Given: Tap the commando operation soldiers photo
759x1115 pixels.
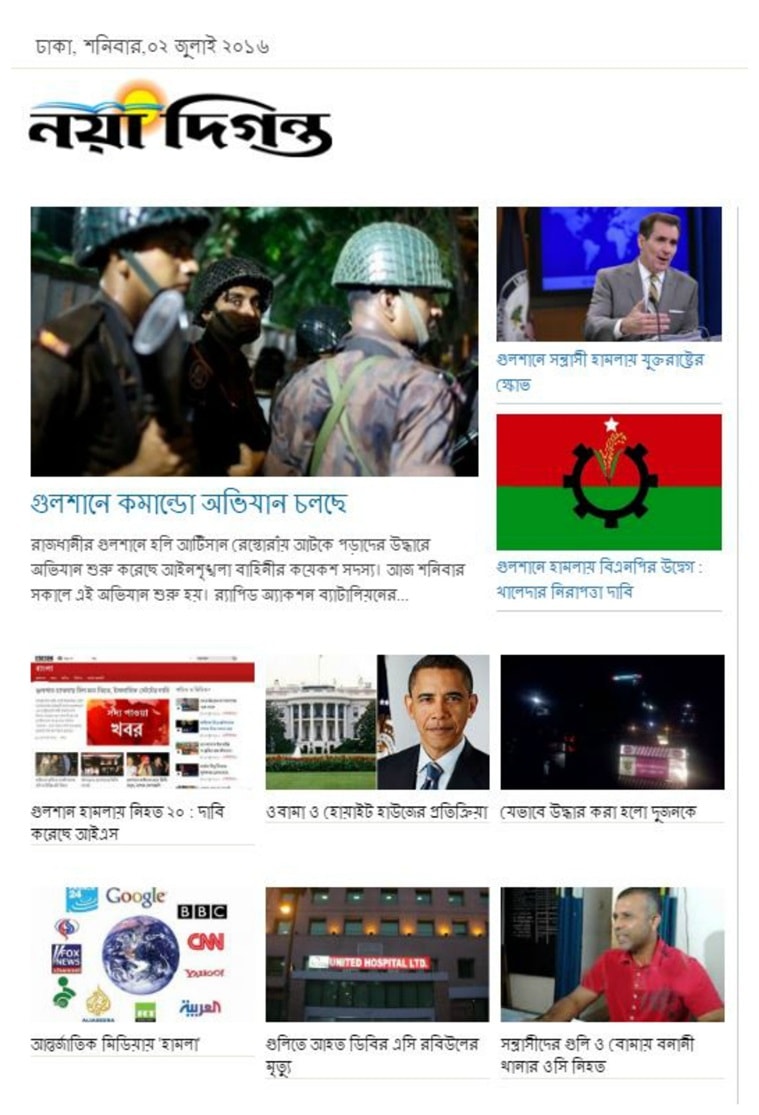Looking at the screenshot, I should click(254, 341).
